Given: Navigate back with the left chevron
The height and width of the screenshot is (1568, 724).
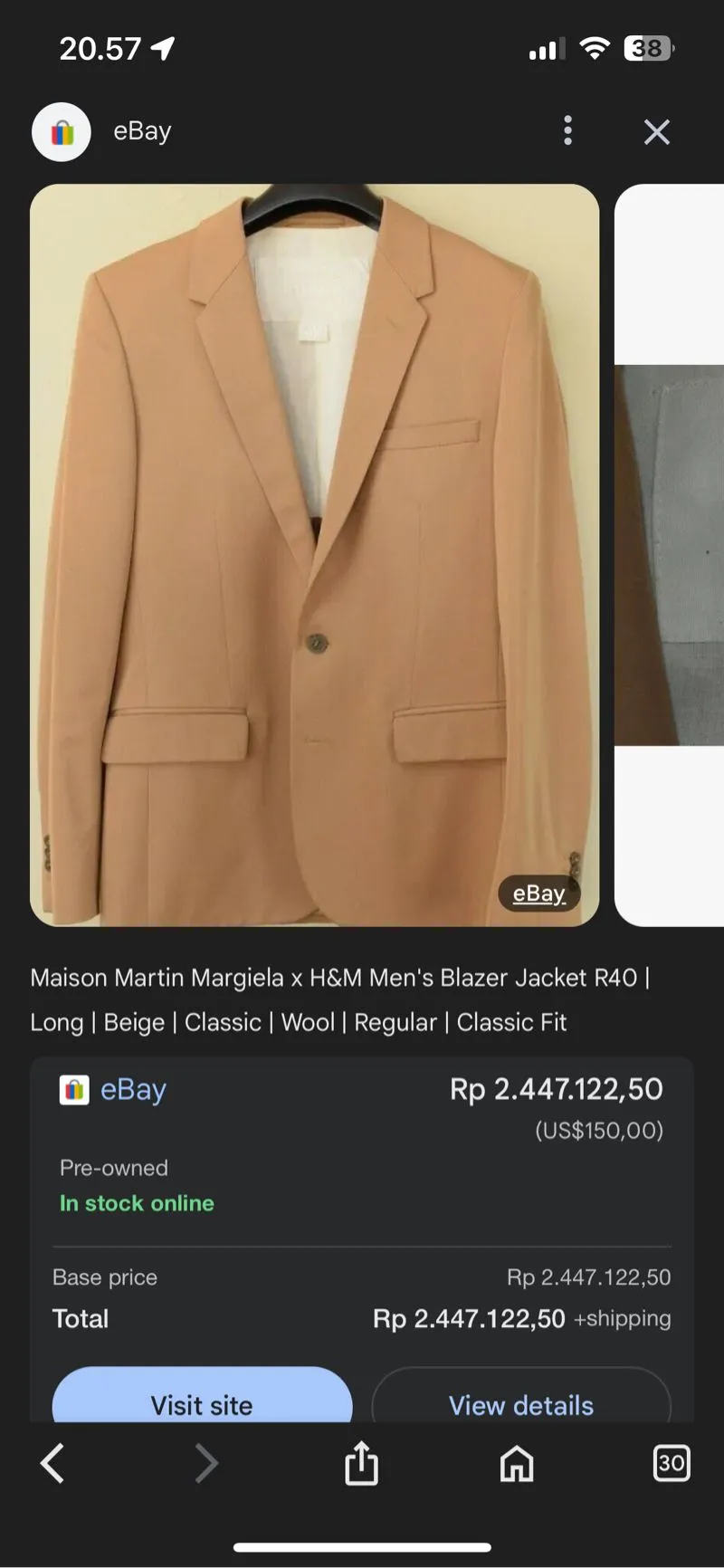Looking at the screenshot, I should [52, 1463].
